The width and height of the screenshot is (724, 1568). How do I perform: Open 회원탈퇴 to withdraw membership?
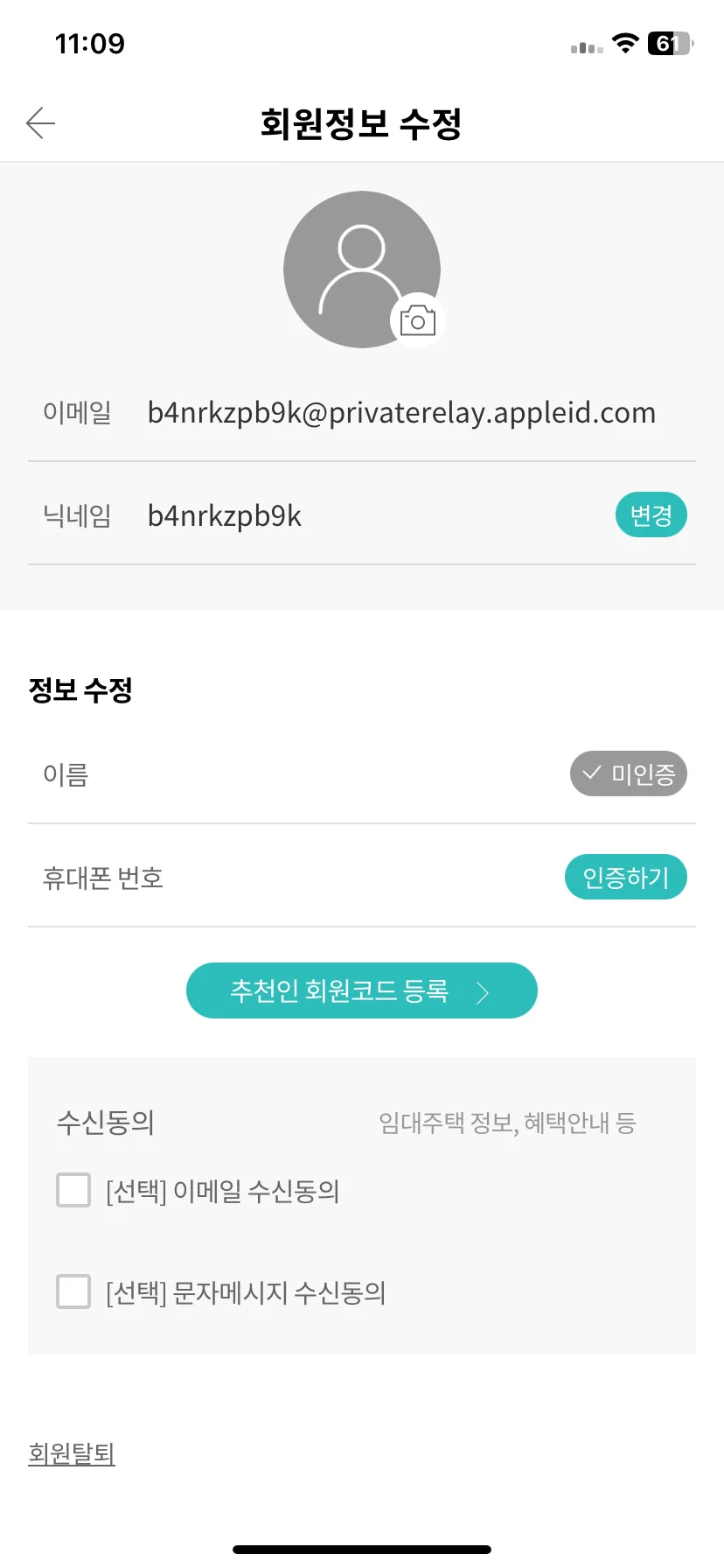point(71,1452)
